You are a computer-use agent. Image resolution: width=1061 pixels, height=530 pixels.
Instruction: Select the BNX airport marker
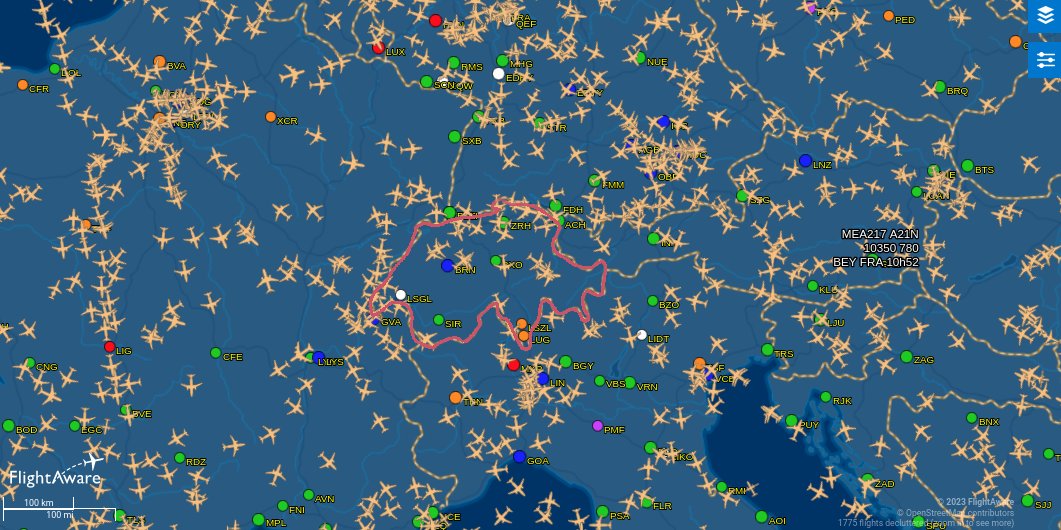[971, 418]
